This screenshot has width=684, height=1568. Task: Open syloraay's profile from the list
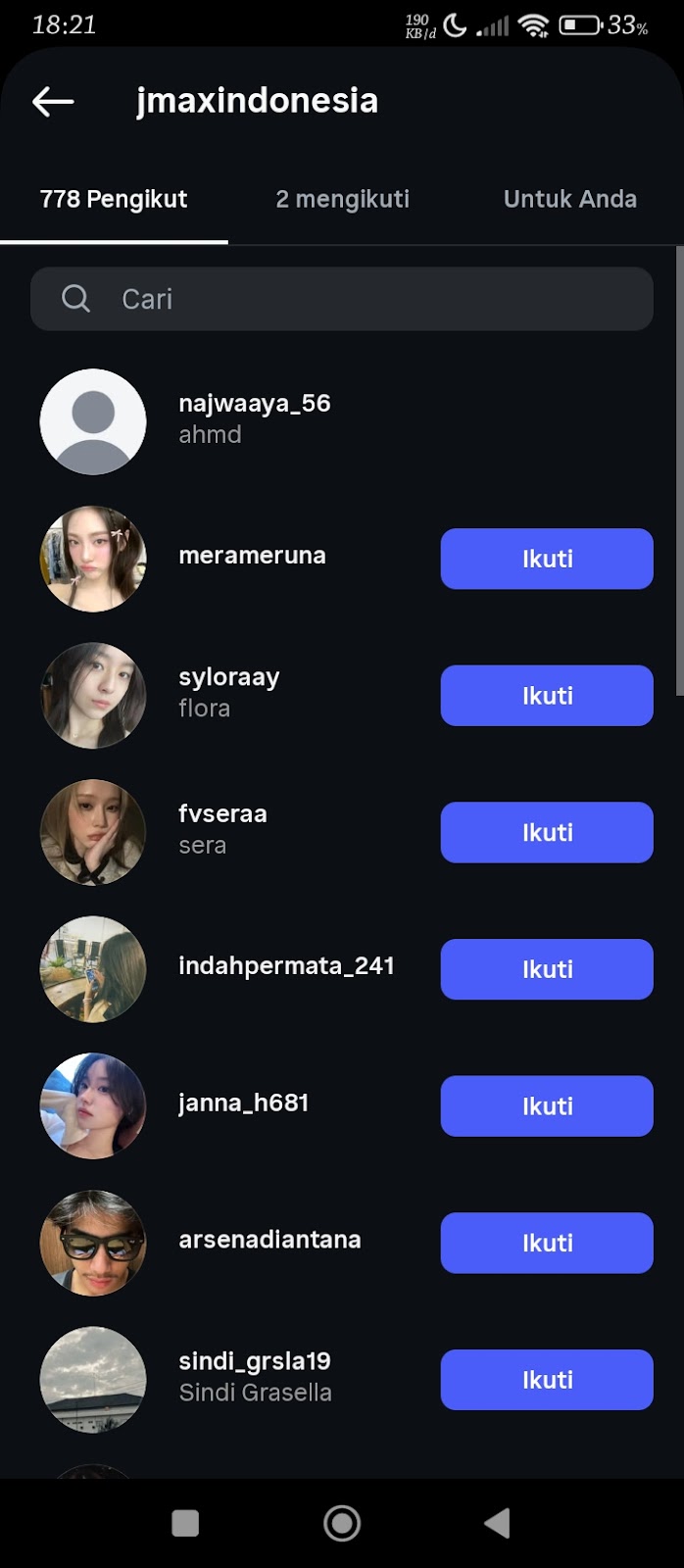click(229, 692)
